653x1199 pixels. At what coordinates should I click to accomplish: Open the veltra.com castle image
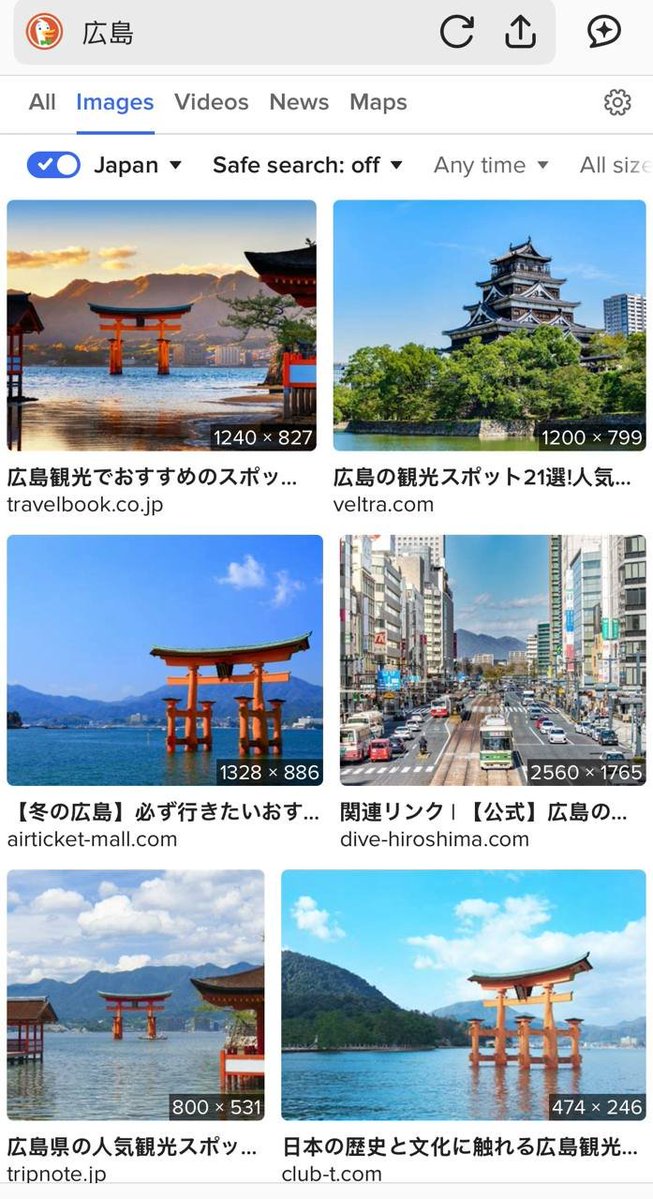(489, 326)
